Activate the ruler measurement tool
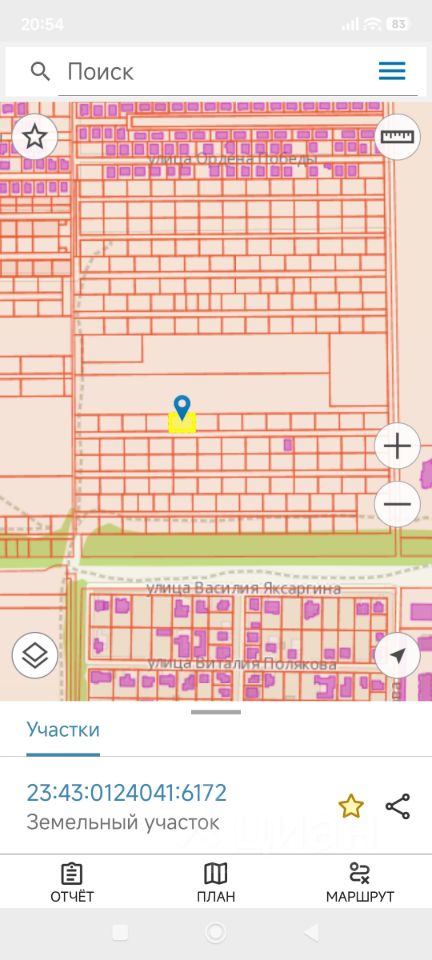The width and height of the screenshot is (432, 960). pyautogui.click(x=397, y=137)
